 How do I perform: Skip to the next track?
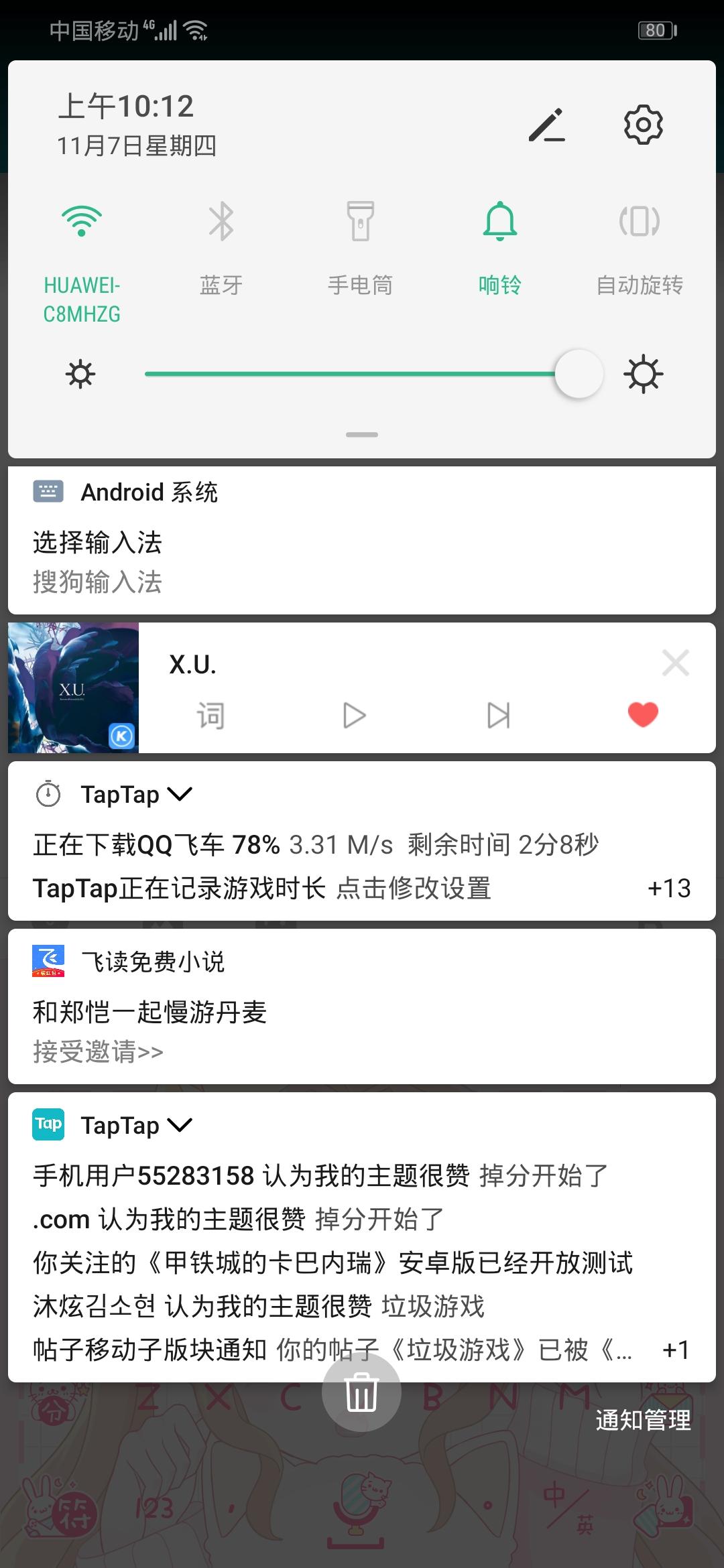point(497,715)
